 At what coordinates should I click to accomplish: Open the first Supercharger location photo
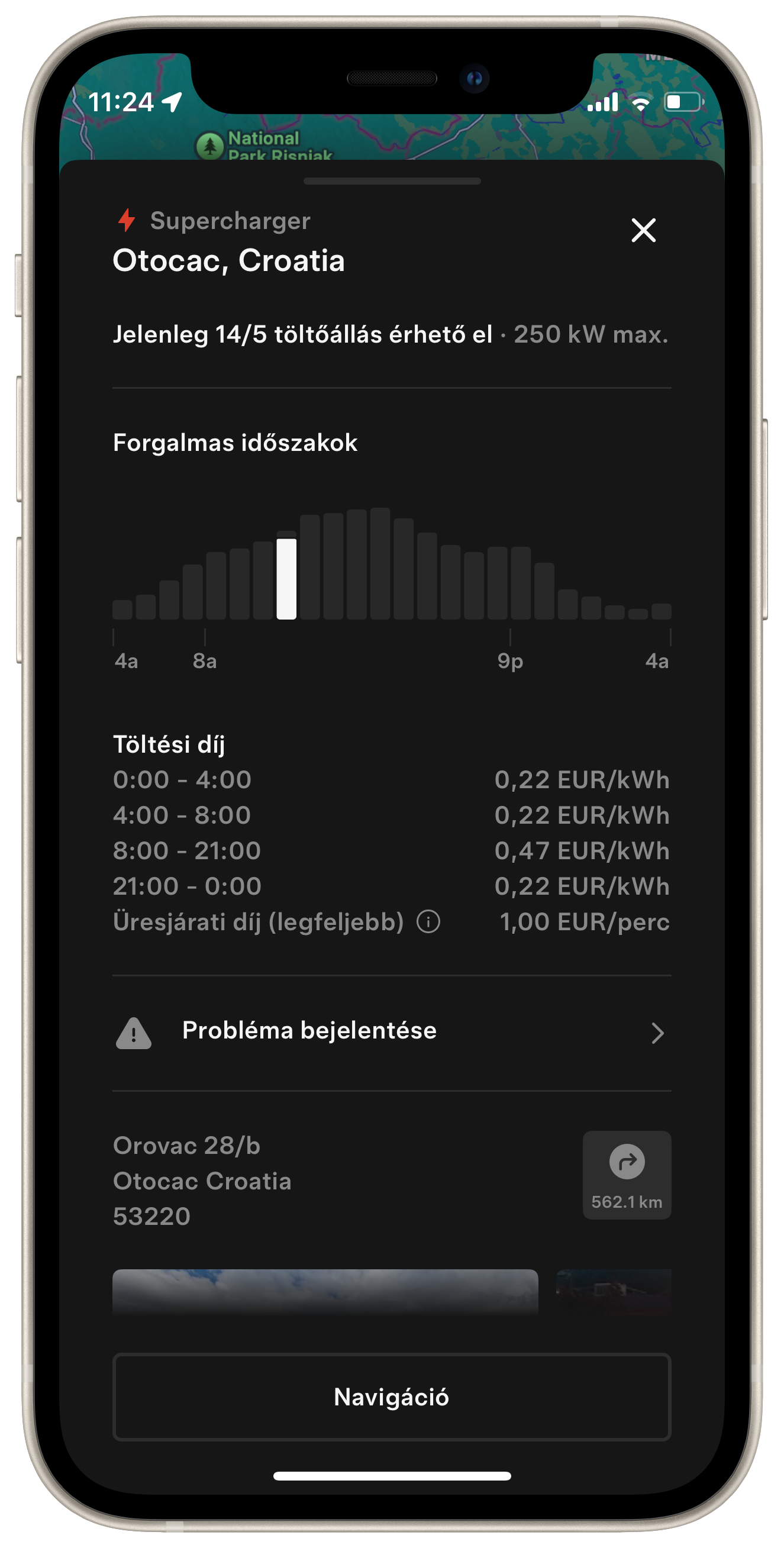(x=325, y=1292)
